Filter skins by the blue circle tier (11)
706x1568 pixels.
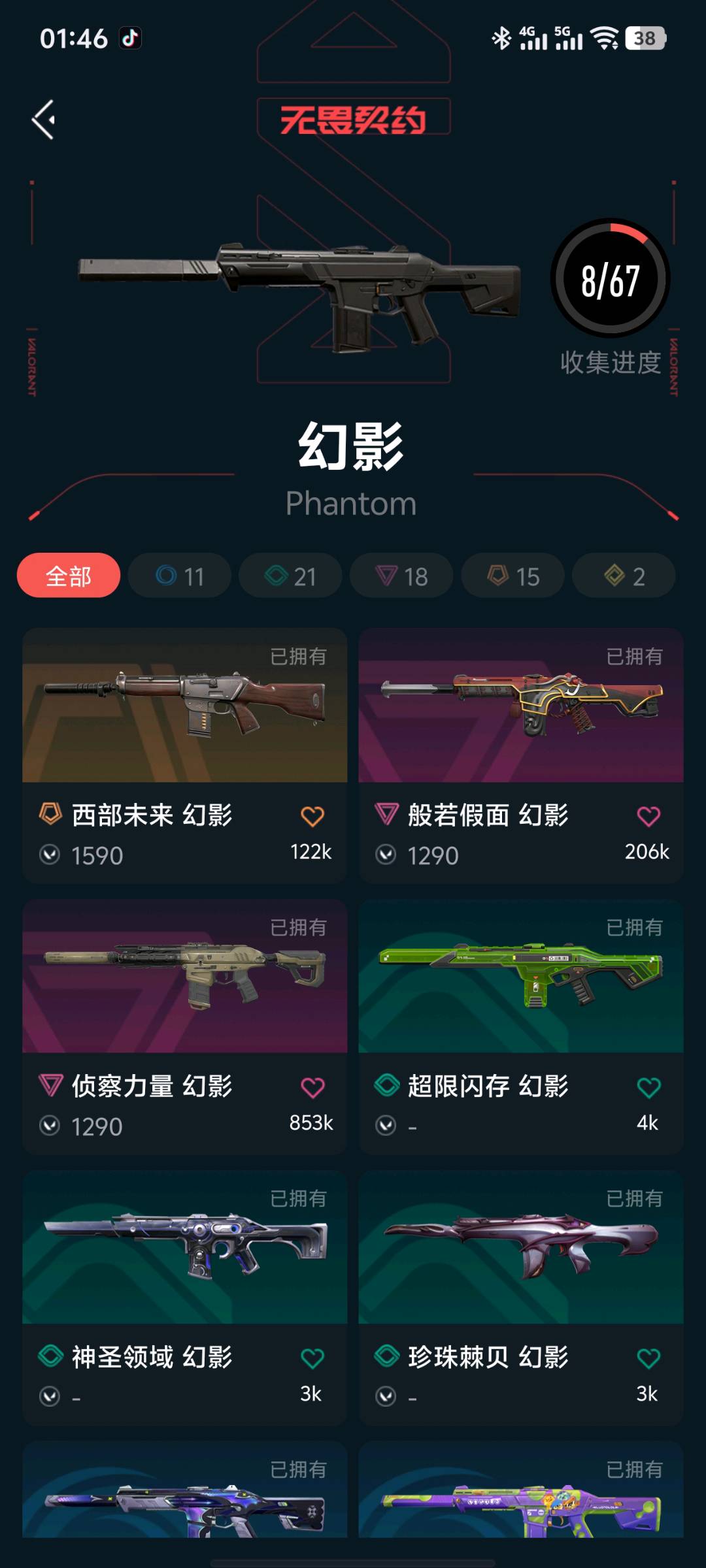(180, 576)
